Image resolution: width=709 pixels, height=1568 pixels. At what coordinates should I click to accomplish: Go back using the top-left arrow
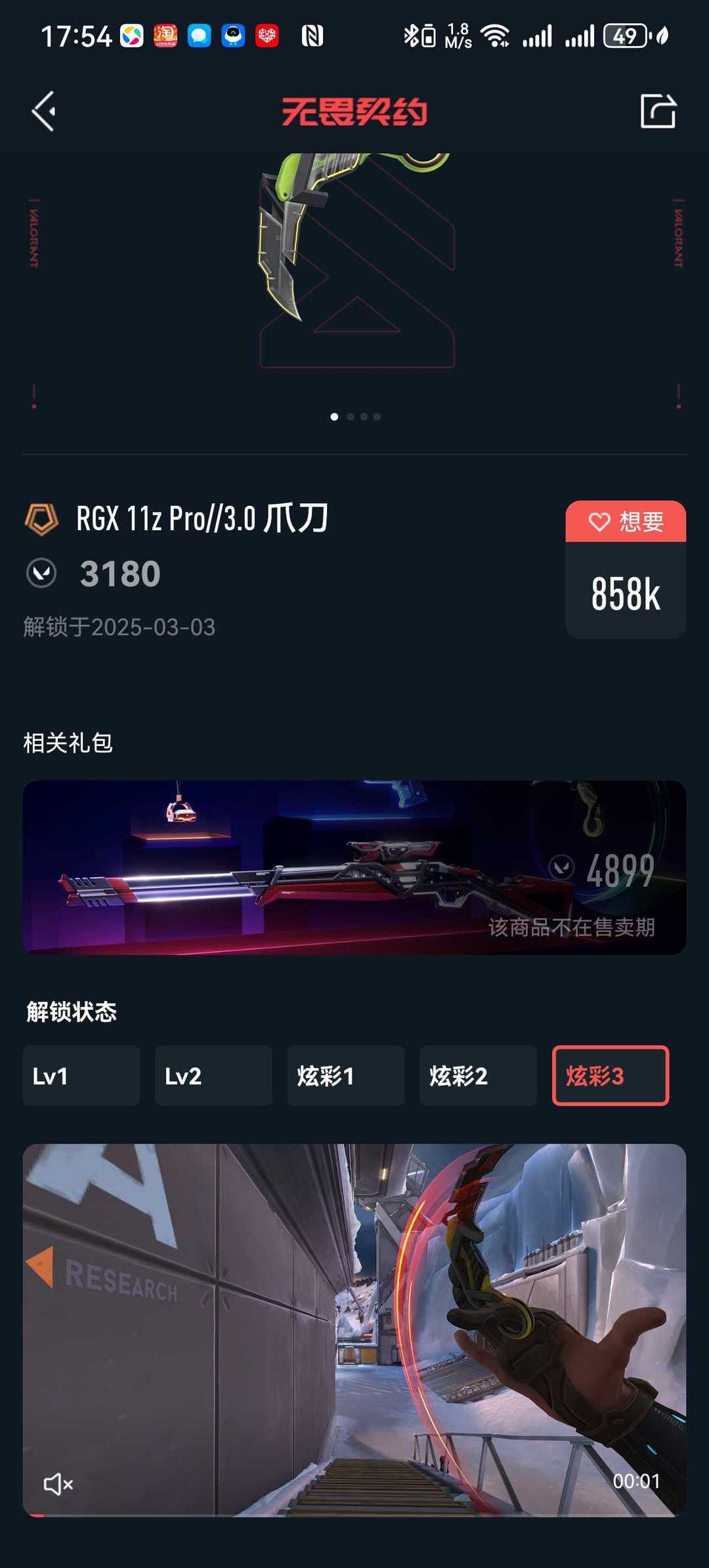[44, 111]
